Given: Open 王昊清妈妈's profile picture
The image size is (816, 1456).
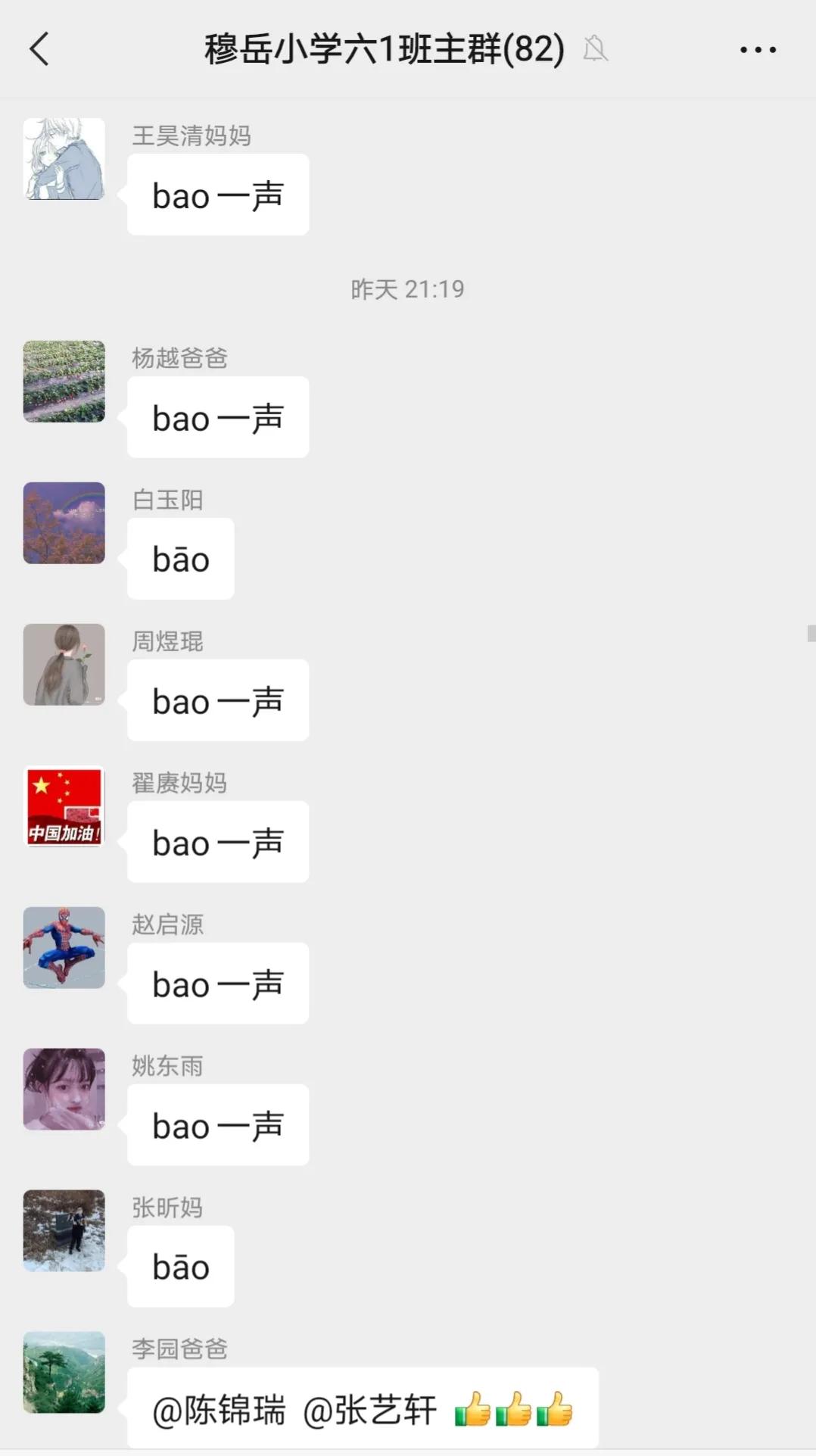Looking at the screenshot, I should point(64,159).
